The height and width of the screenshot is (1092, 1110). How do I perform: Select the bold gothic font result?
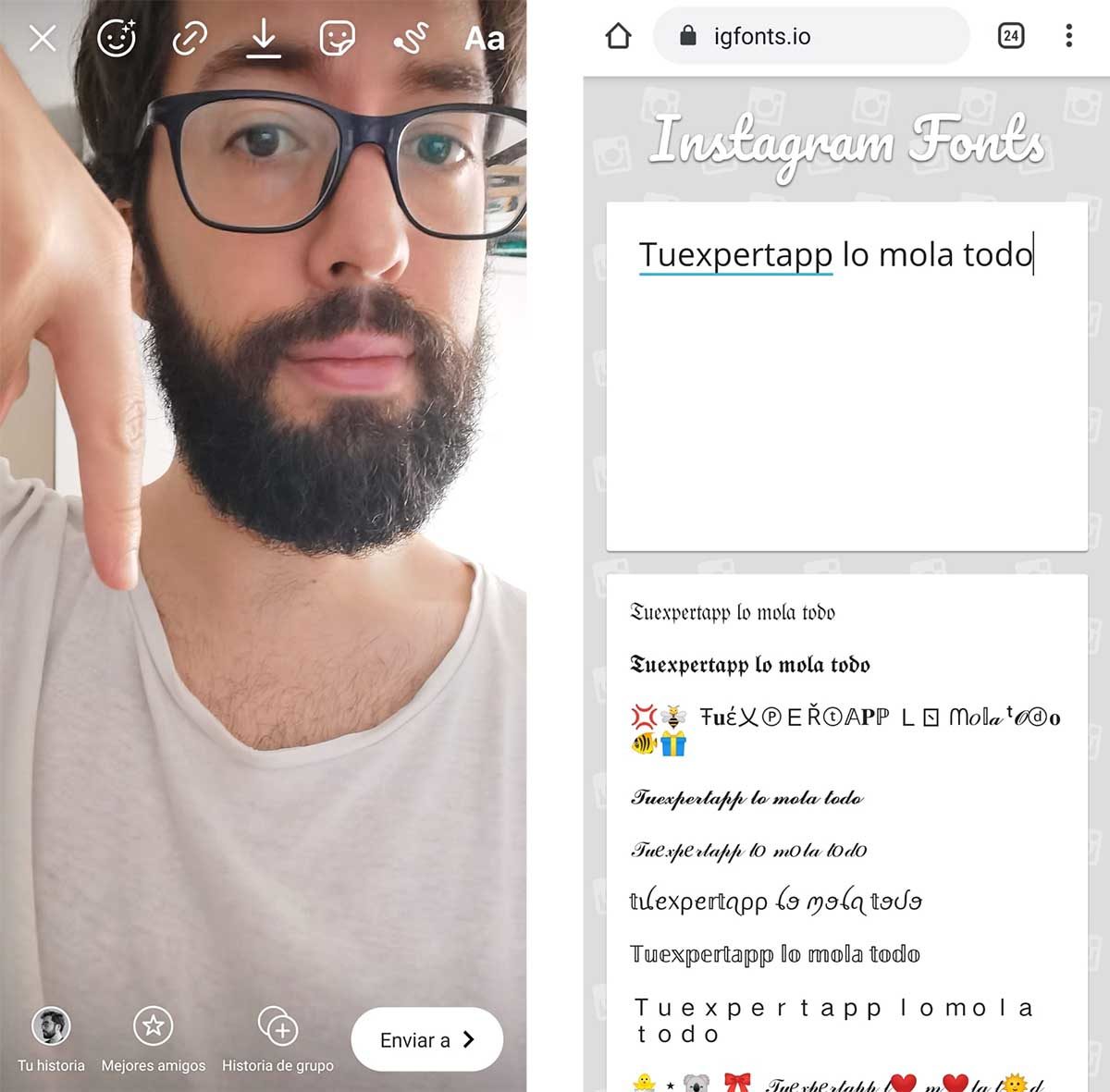point(750,665)
